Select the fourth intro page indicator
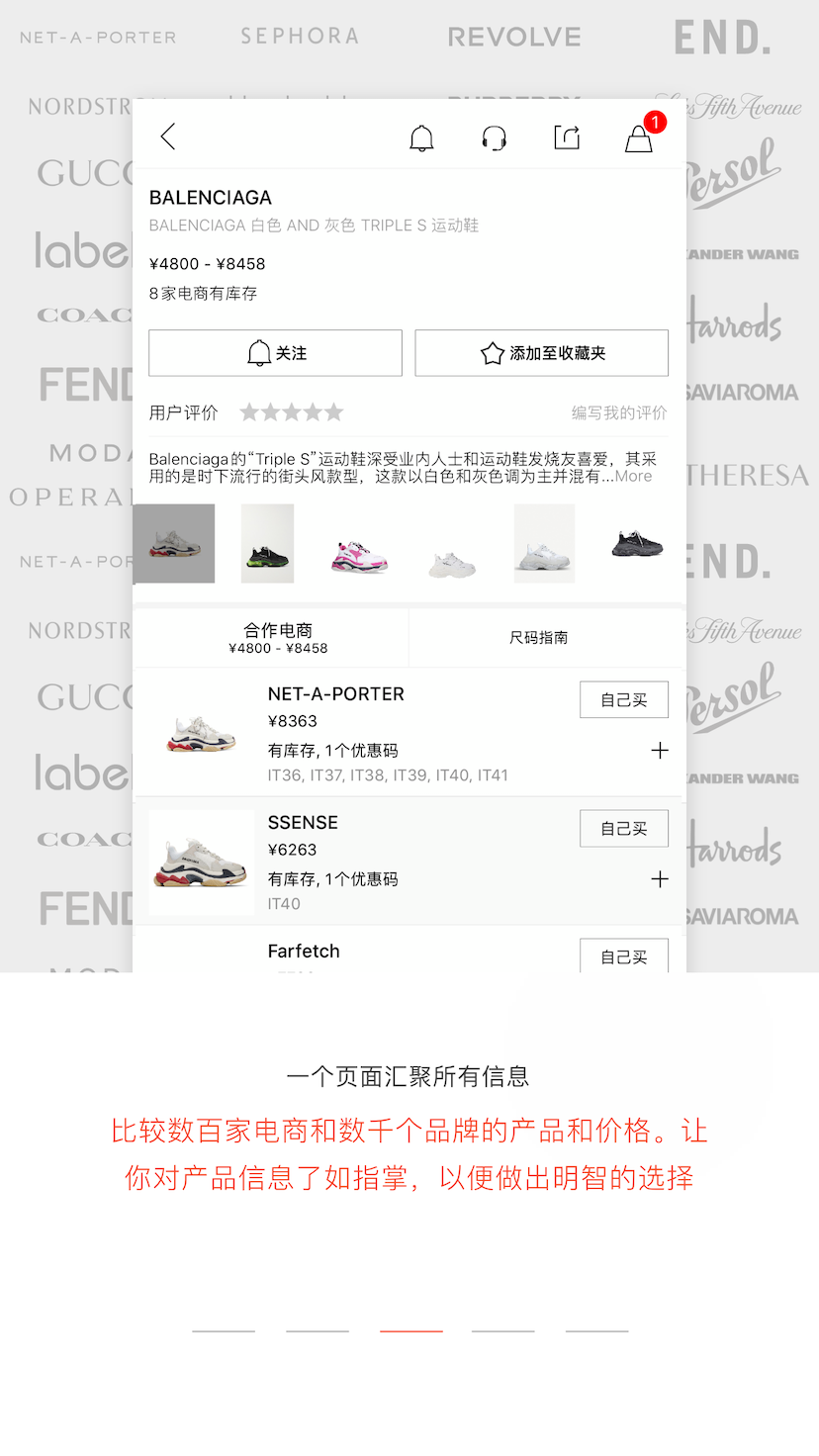The height and width of the screenshot is (1456, 819). 503,1331
